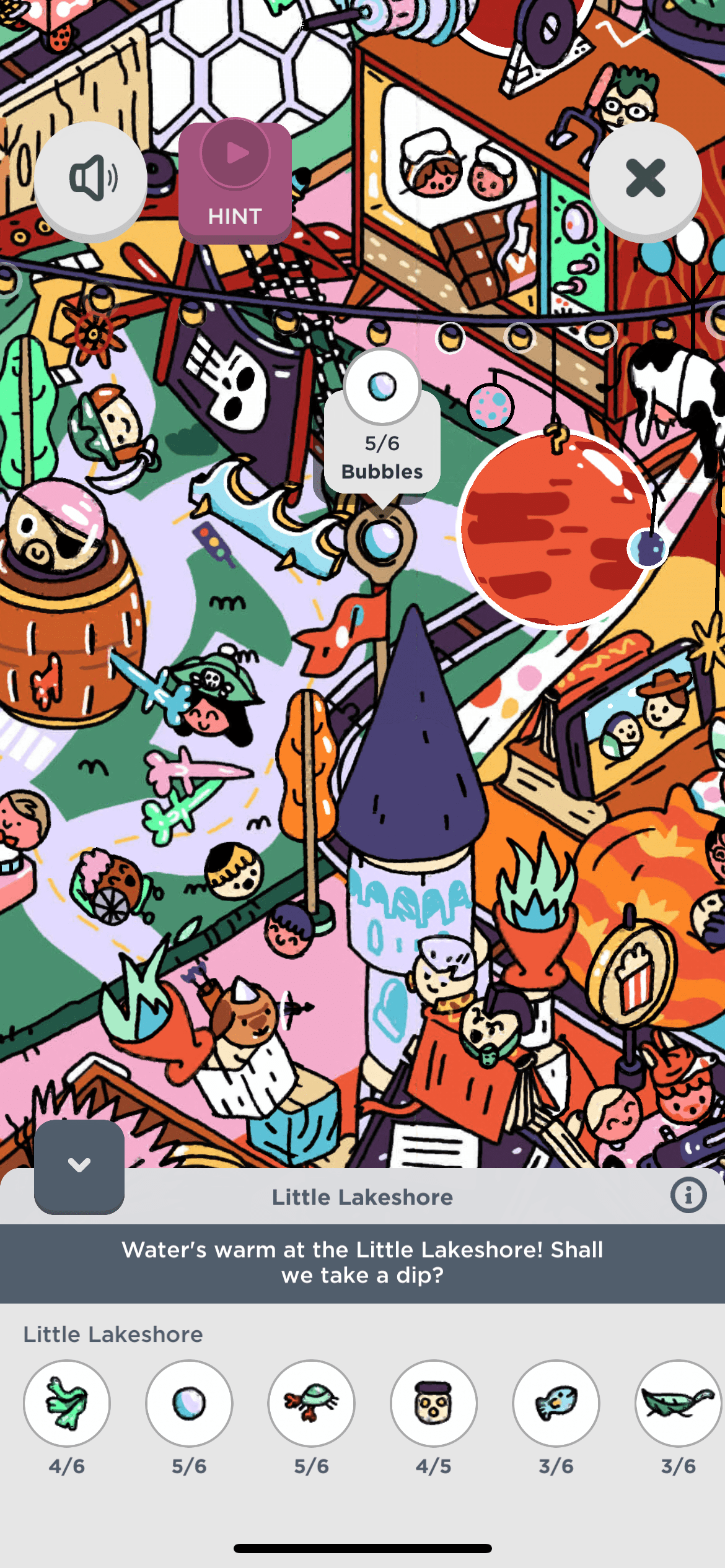Select the green leaf item
The width and height of the screenshot is (725, 1568).
point(678,1403)
